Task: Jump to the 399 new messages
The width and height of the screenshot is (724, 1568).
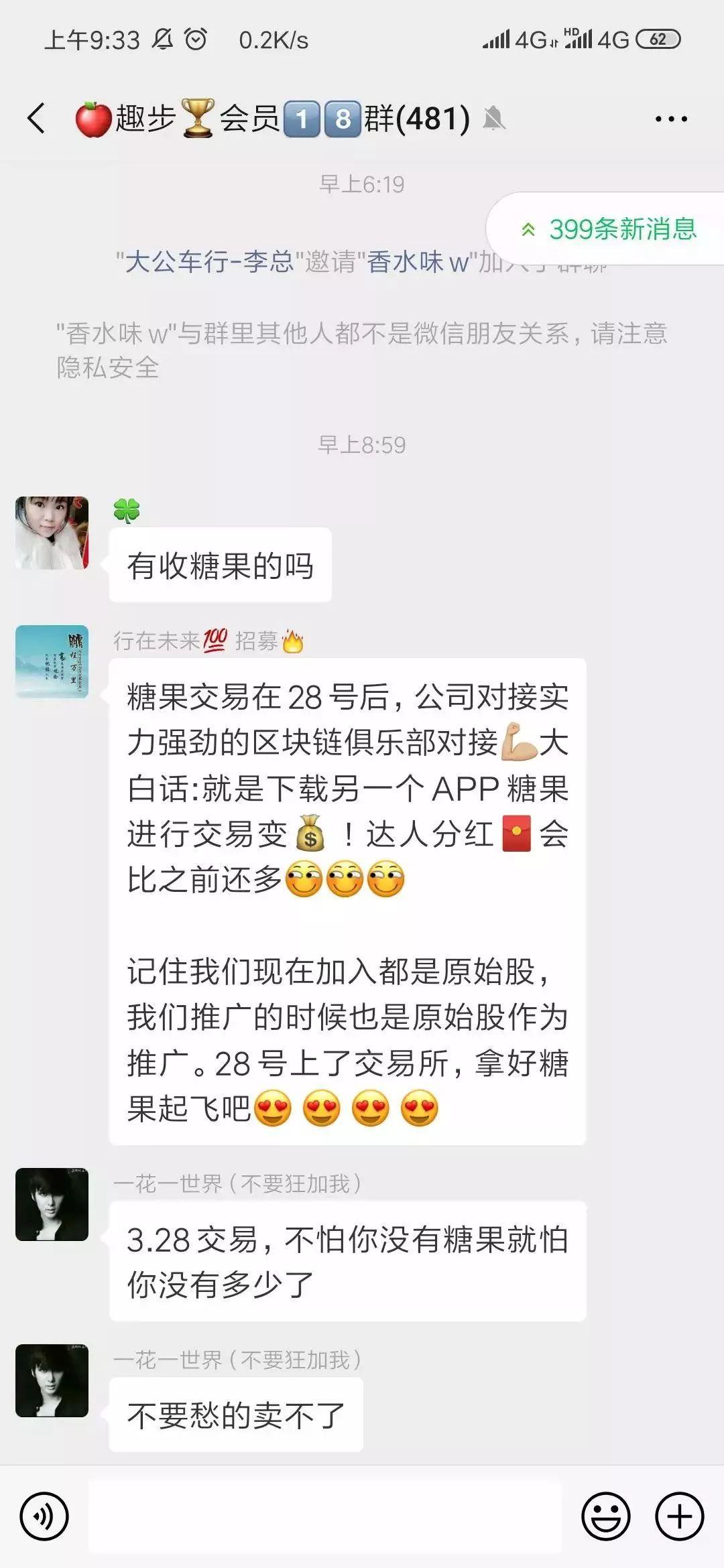Action: point(609,229)
